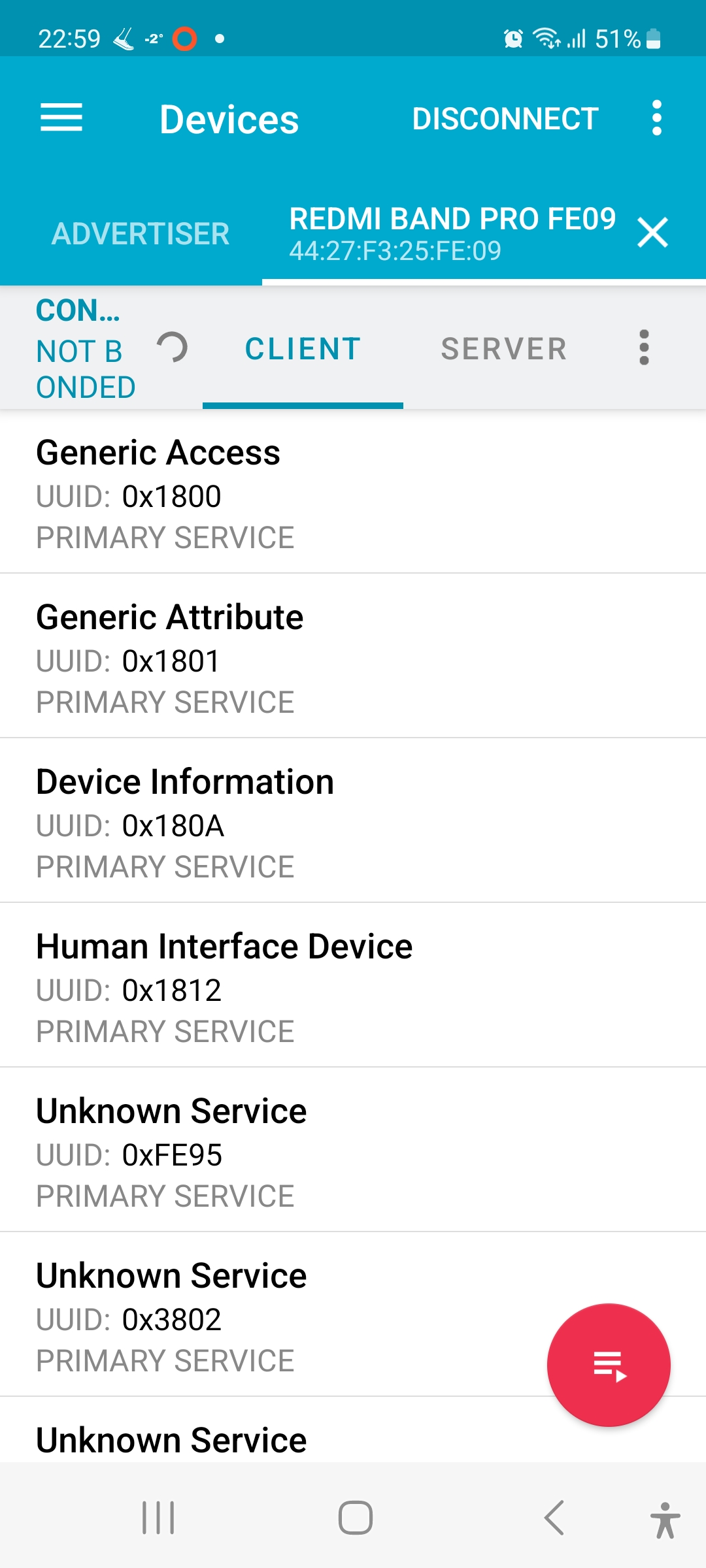Viewport: 706px width, 1568px height.
Task: Expand the Generic Attribute service
Action: click(x=353, y=658)
